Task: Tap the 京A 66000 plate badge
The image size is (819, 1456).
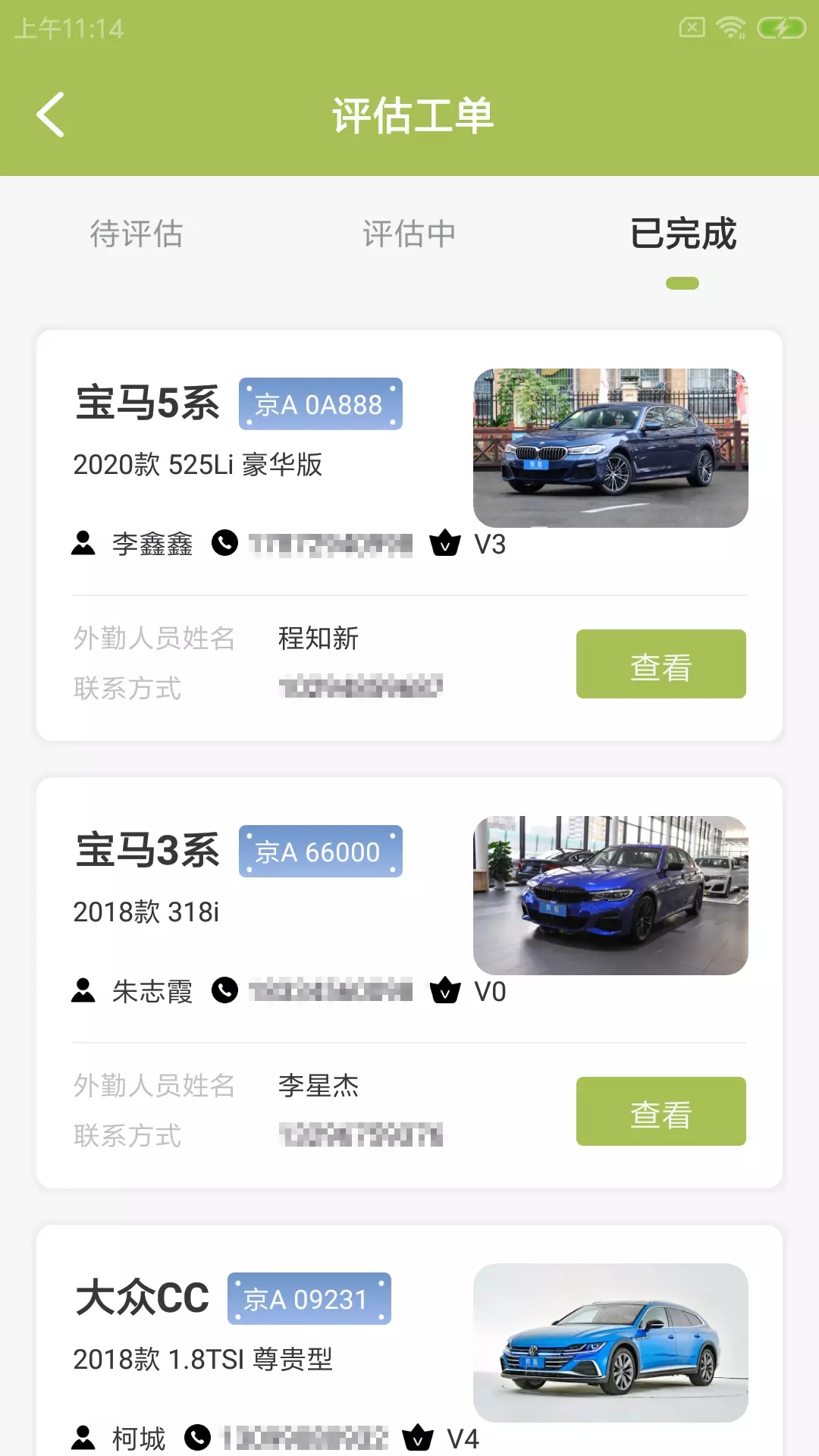Action: pyautogui.click(x=321, y=851)
